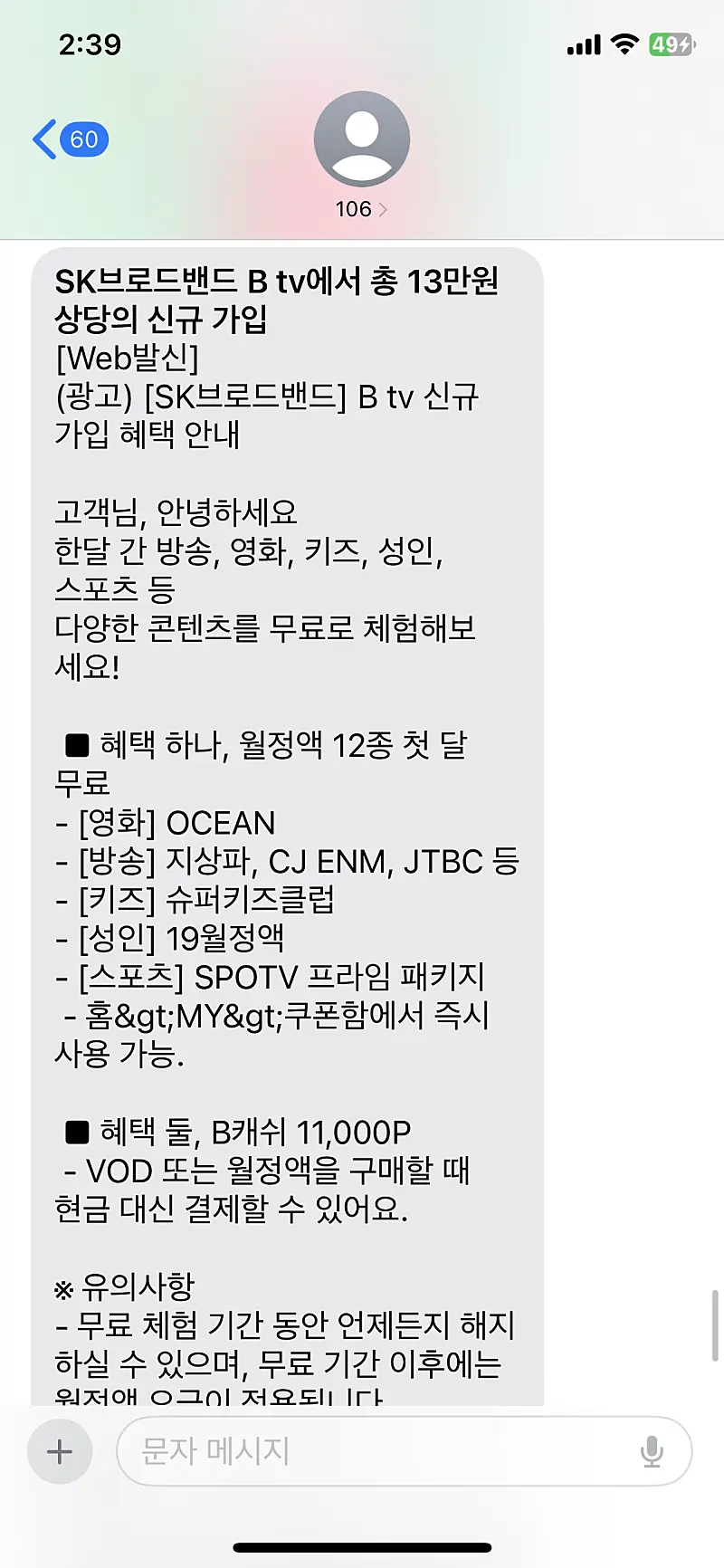
Task: Start voice dictation with the microphone
Action: pyautogui.click(x=652, y=1451)
